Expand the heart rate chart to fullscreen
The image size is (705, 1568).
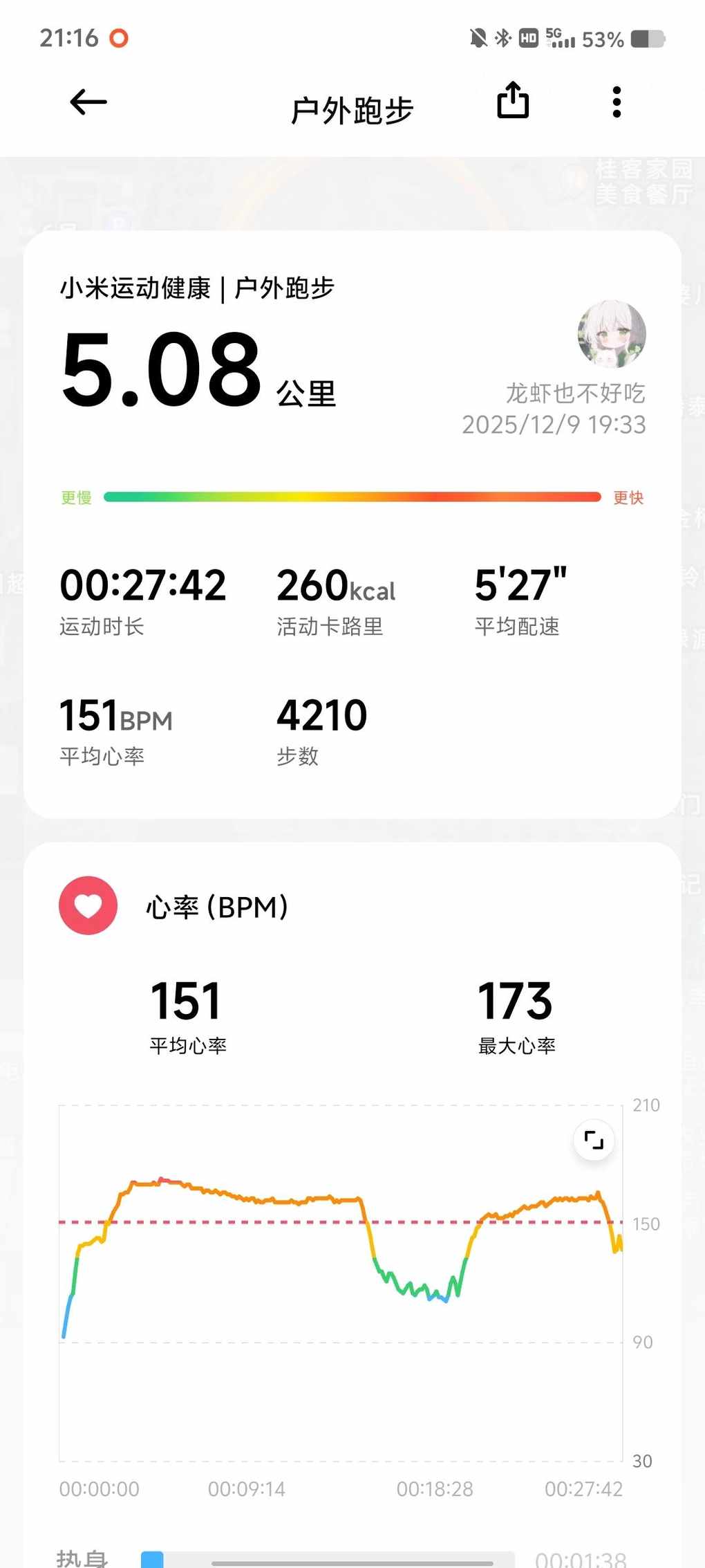coord(594,1140)
